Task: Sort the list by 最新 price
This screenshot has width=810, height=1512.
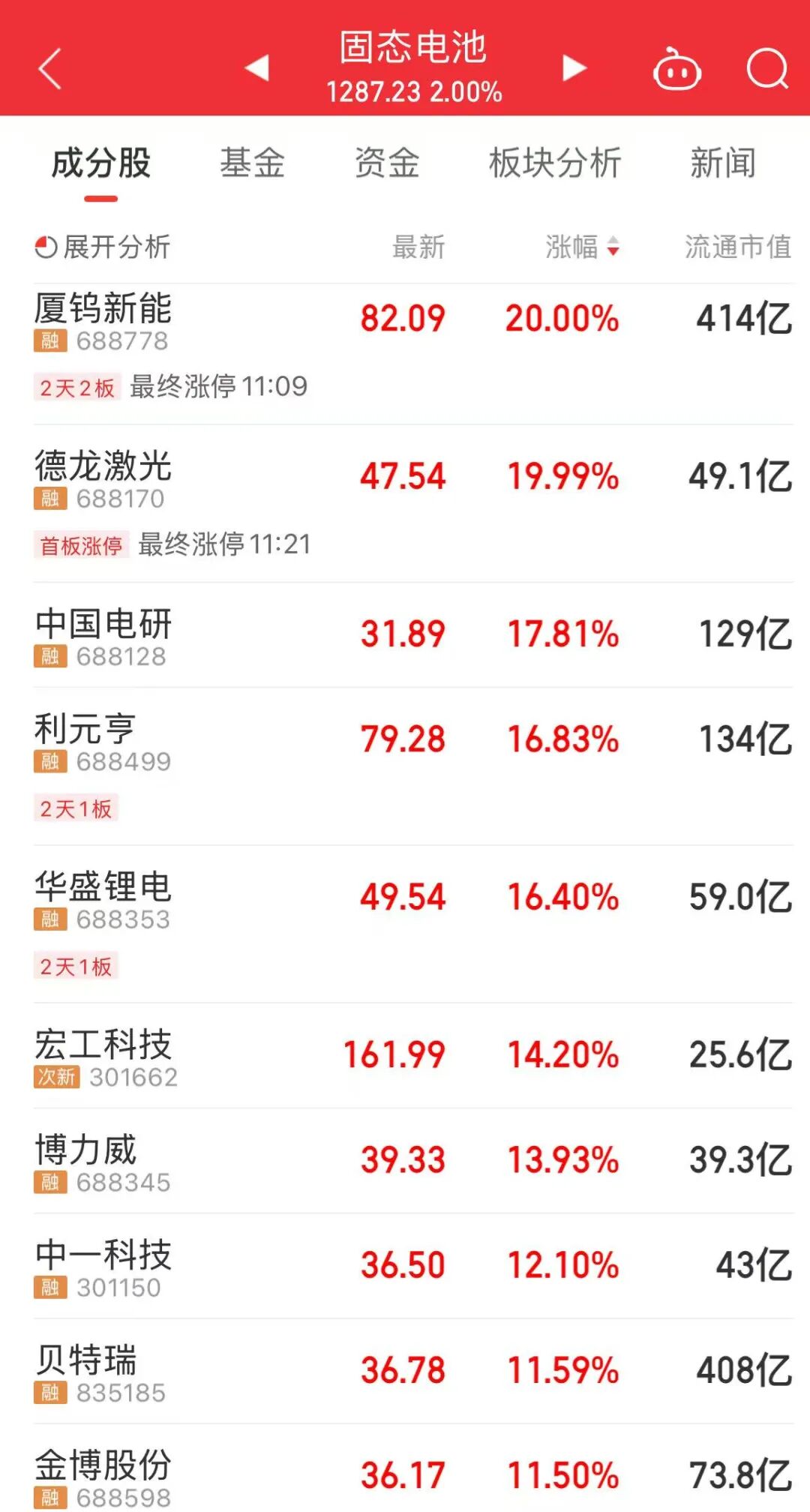Action: [x=418, y=247]
